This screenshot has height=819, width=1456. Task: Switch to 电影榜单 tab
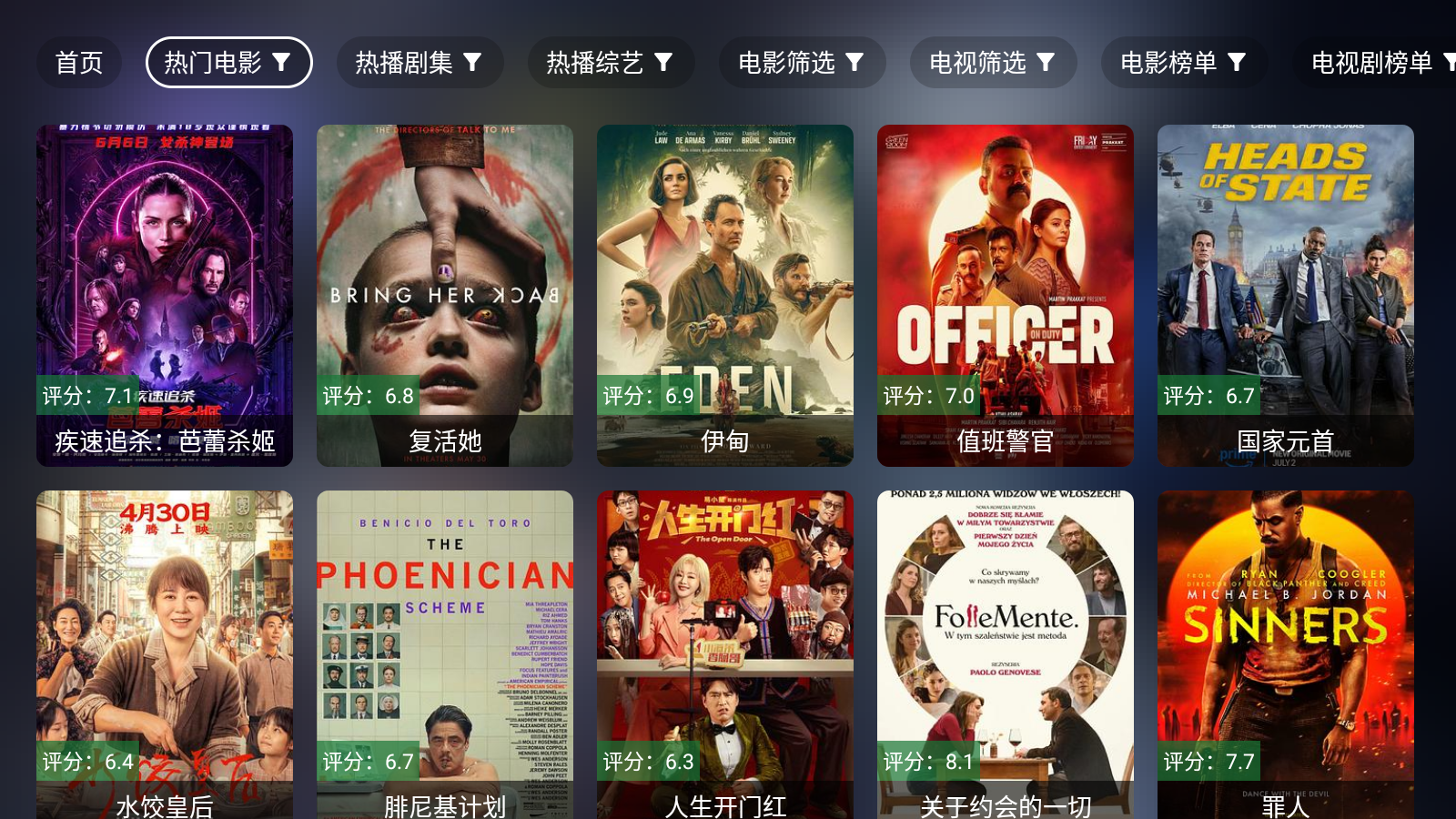pyautogui.click(x=1183, y=63)
